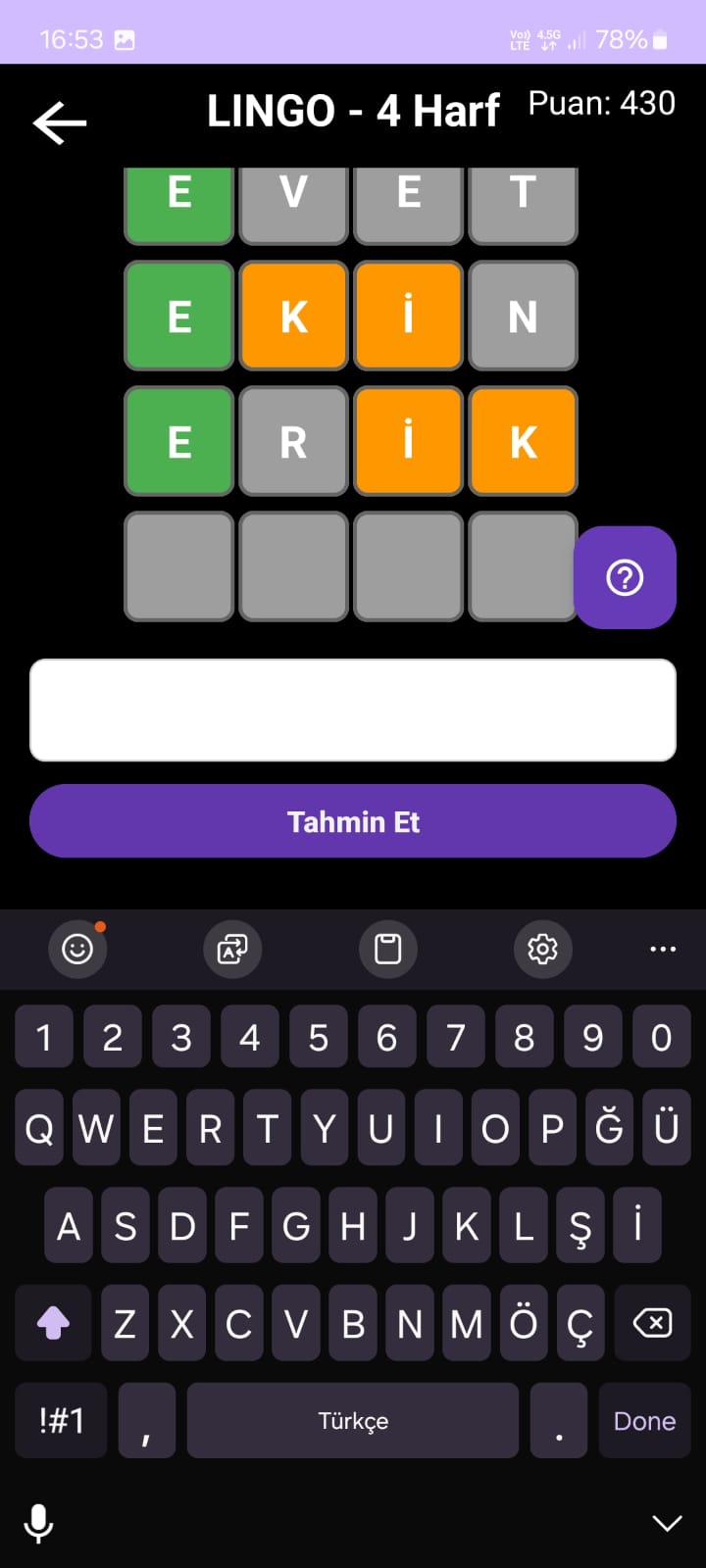Hide the keyboard with down chevron
Screen dimensions: 706x1568
667,1523
